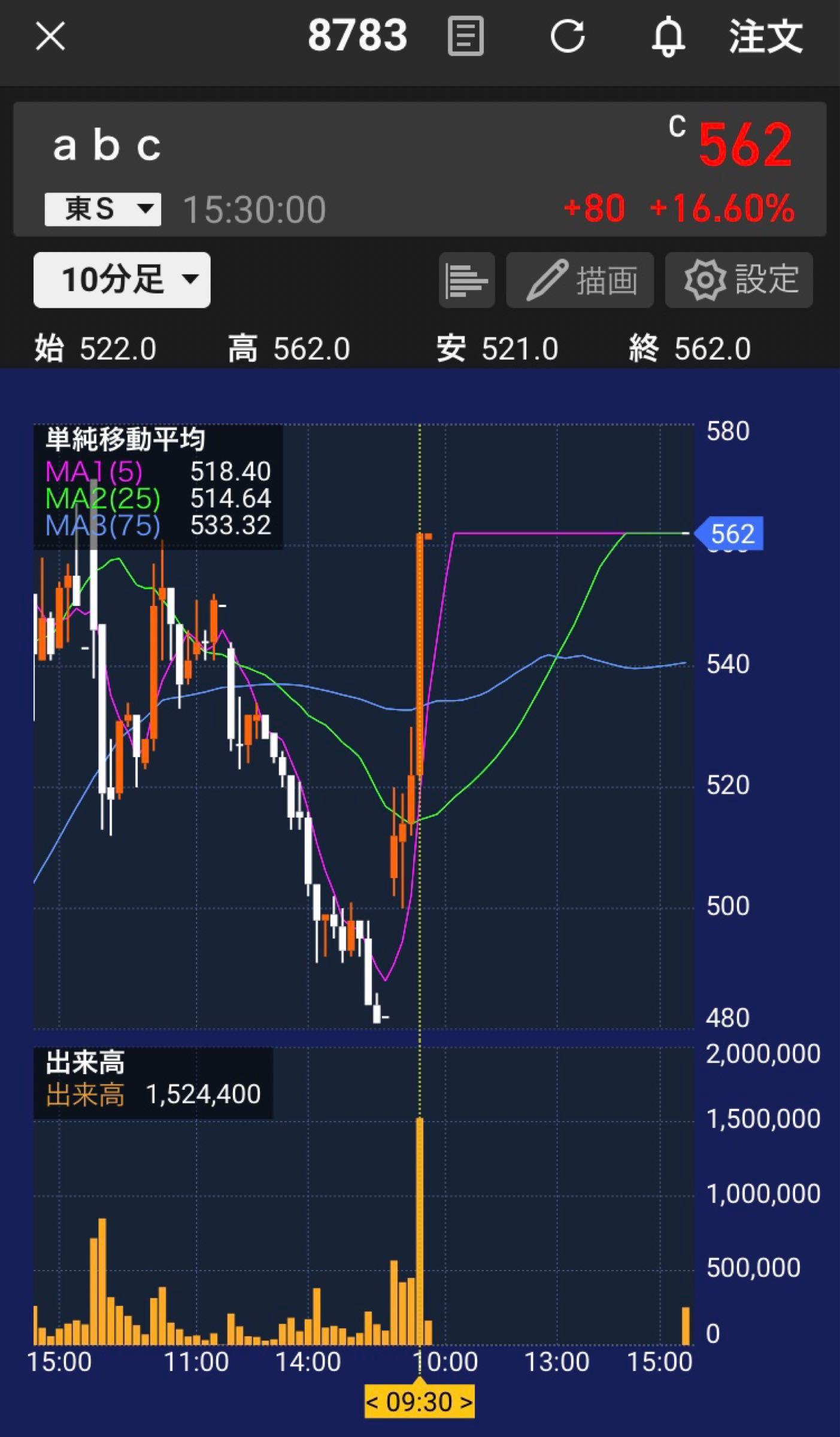840x1437 pixels.
Task: Open the 描画 drawing tools
Action: pos(580,280)
